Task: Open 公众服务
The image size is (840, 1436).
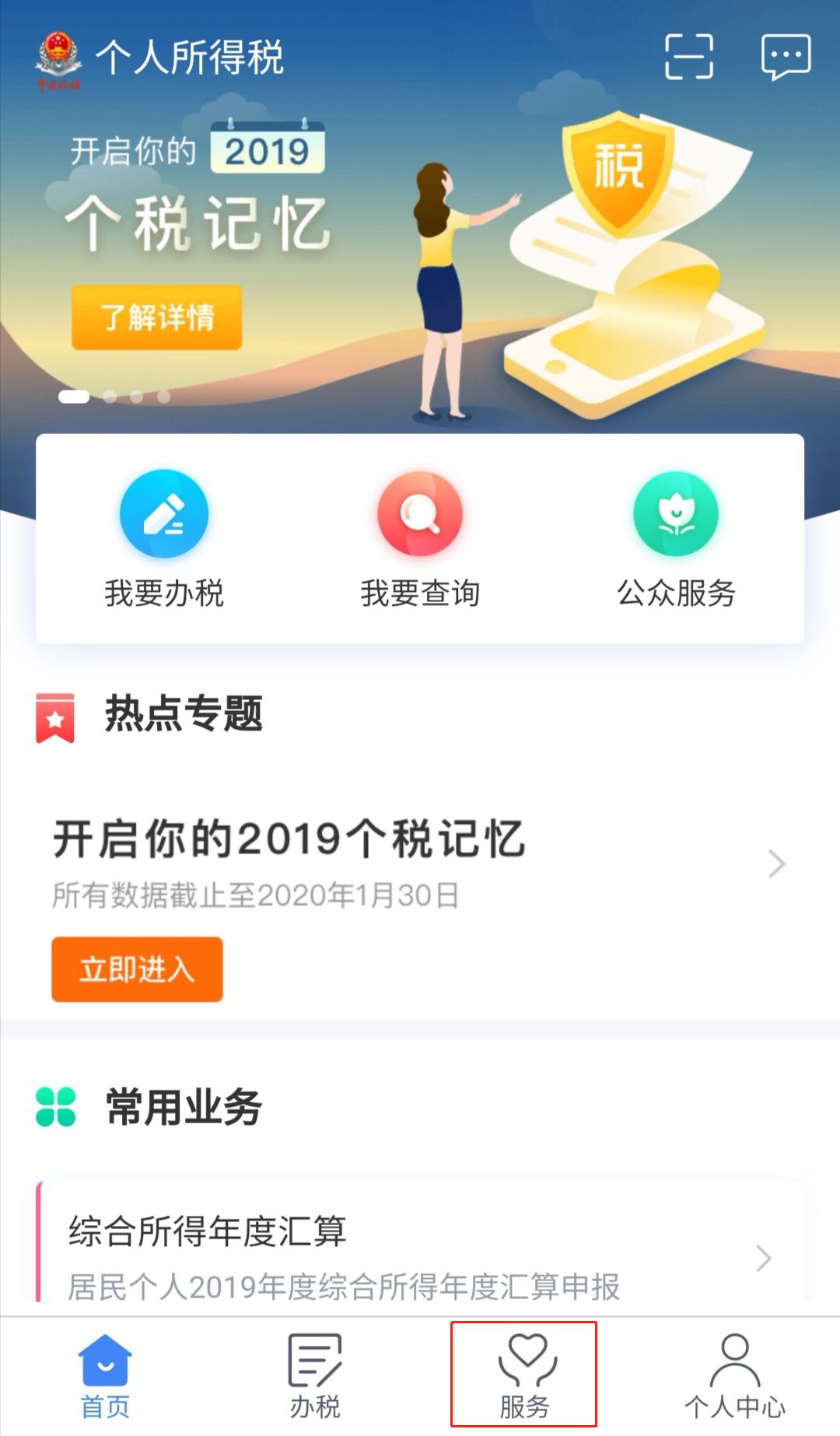Action: click(x=676, y=538)
